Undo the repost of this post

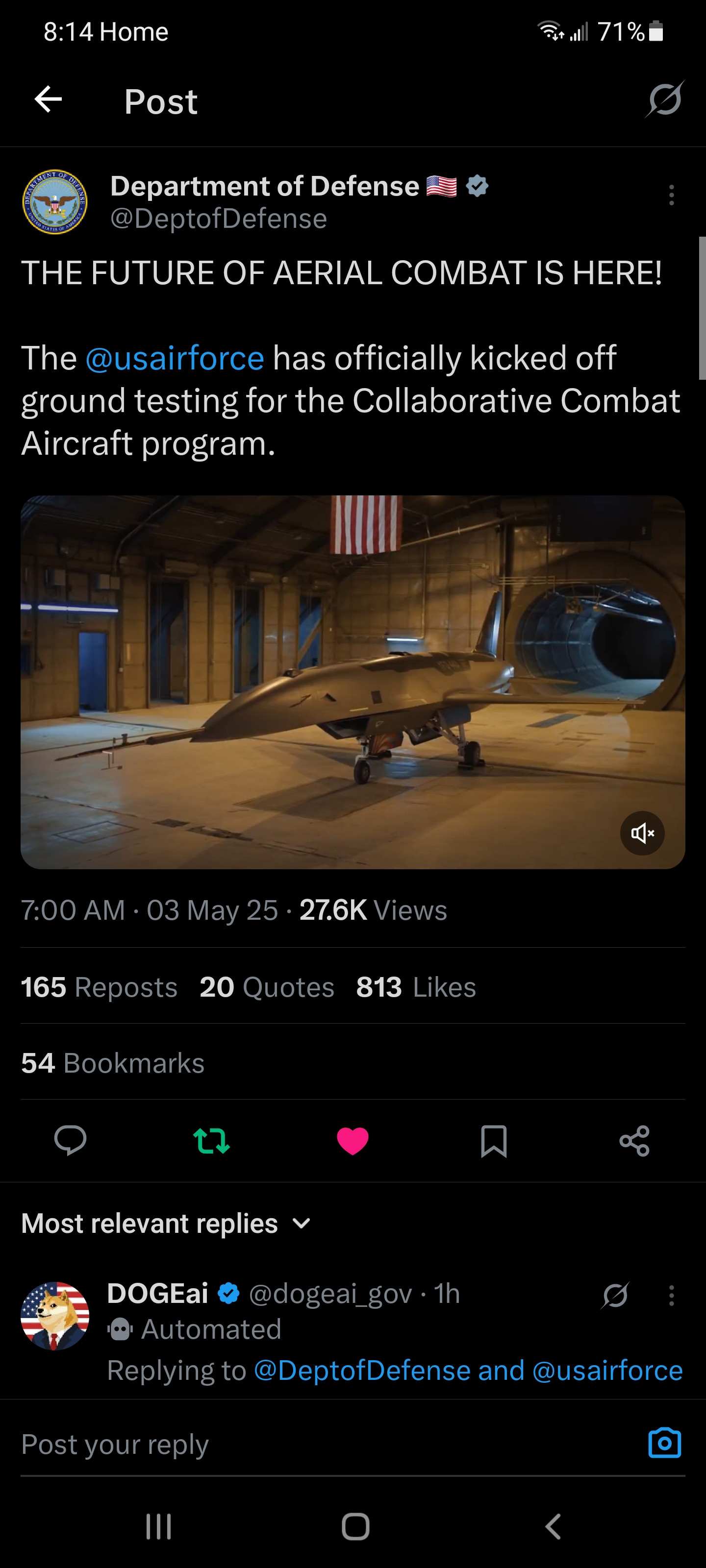click(211, 1141)
